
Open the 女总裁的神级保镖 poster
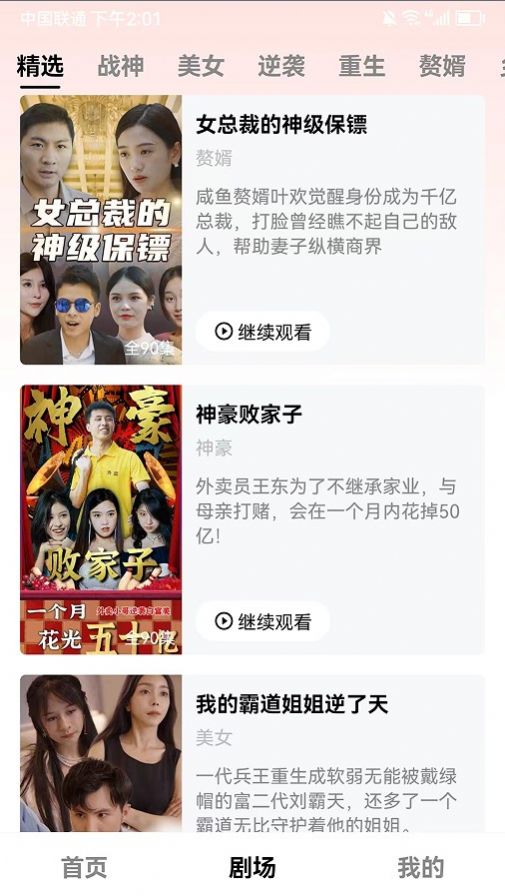coord(101,230)
